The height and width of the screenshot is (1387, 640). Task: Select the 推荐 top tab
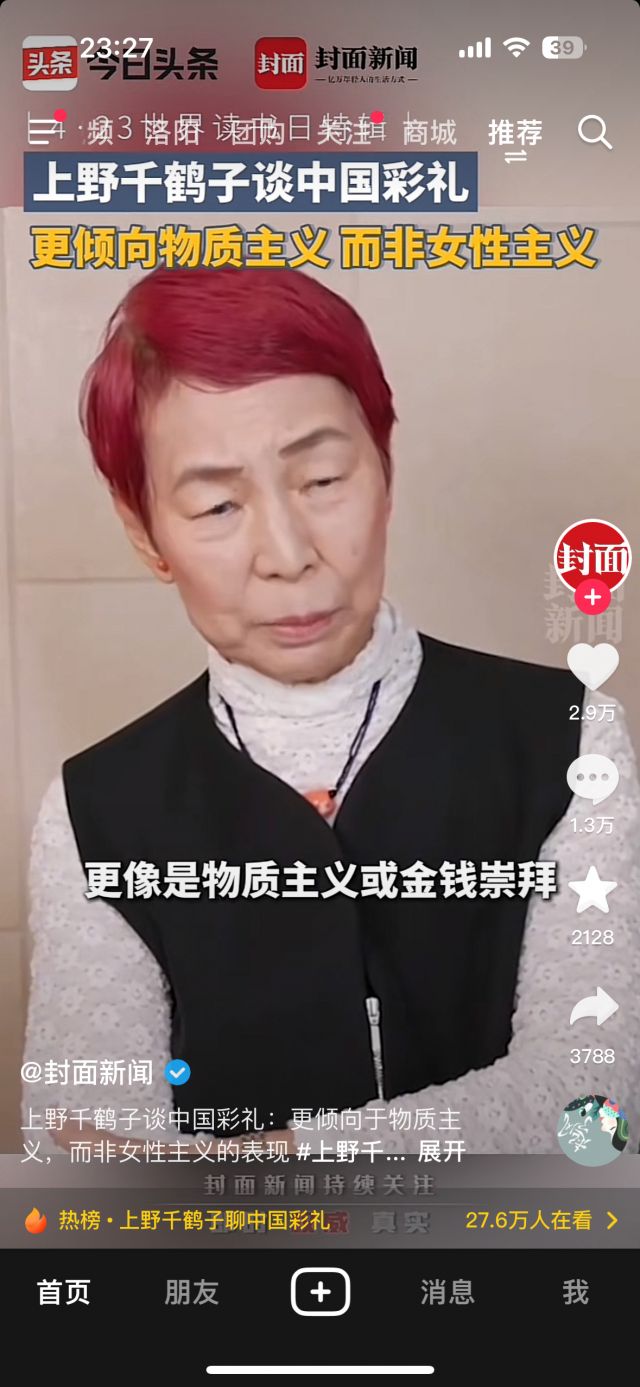point(515,132)
